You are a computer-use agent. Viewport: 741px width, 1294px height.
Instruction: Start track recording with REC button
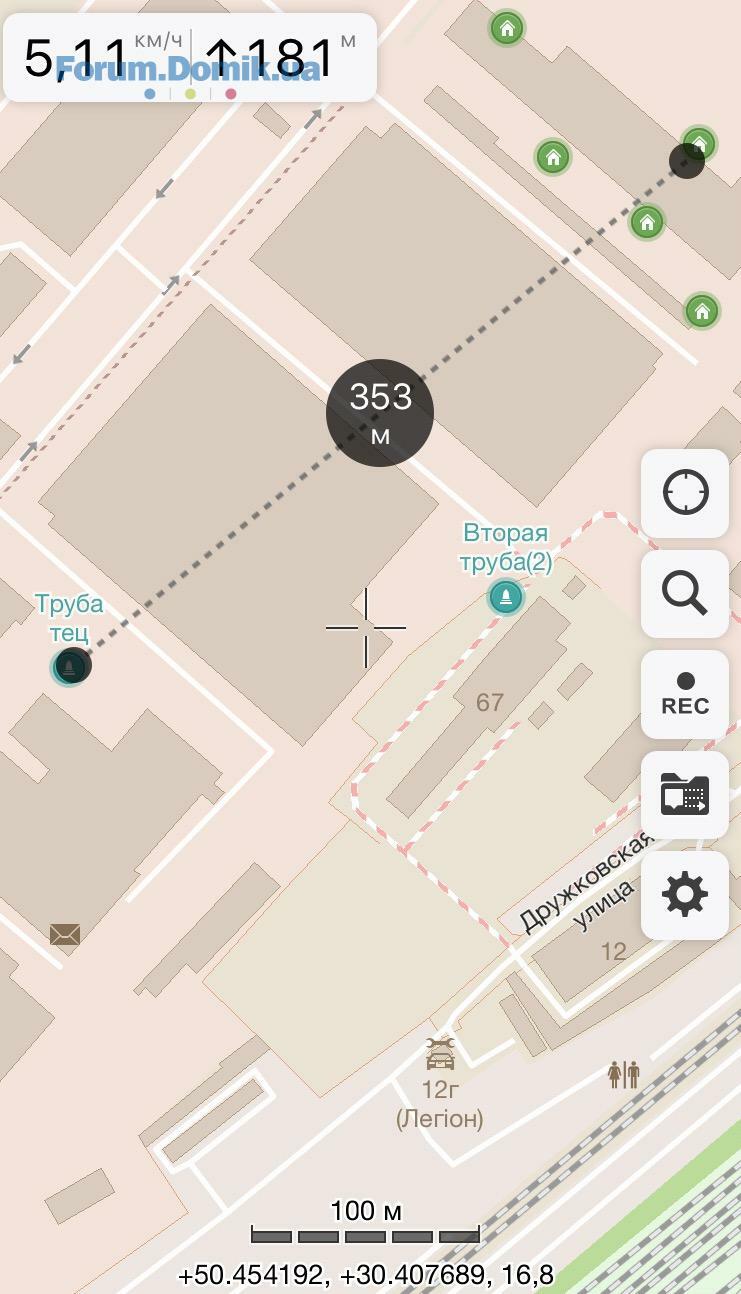click(x=685, y=694)
